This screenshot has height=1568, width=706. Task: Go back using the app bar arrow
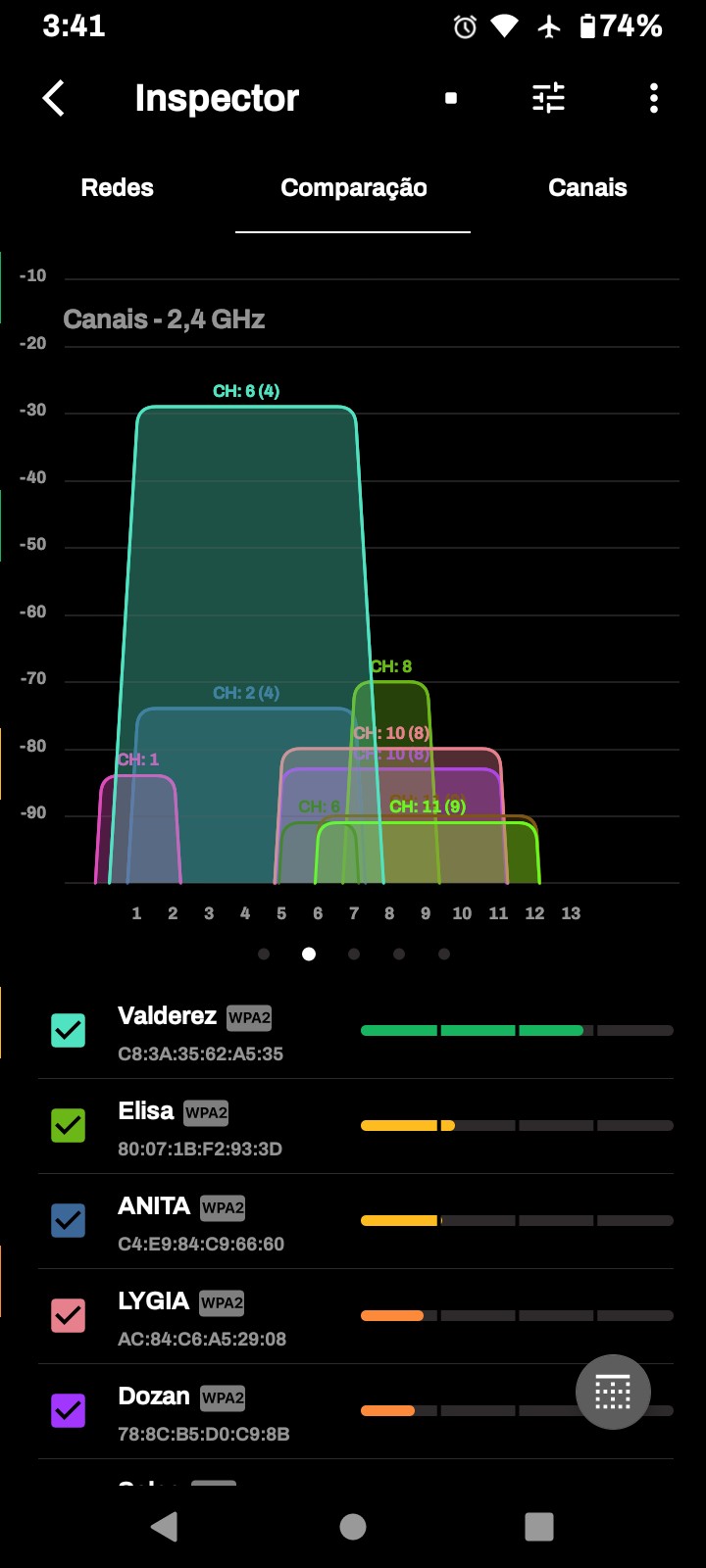pyautogui.click(x=54, y=98)
